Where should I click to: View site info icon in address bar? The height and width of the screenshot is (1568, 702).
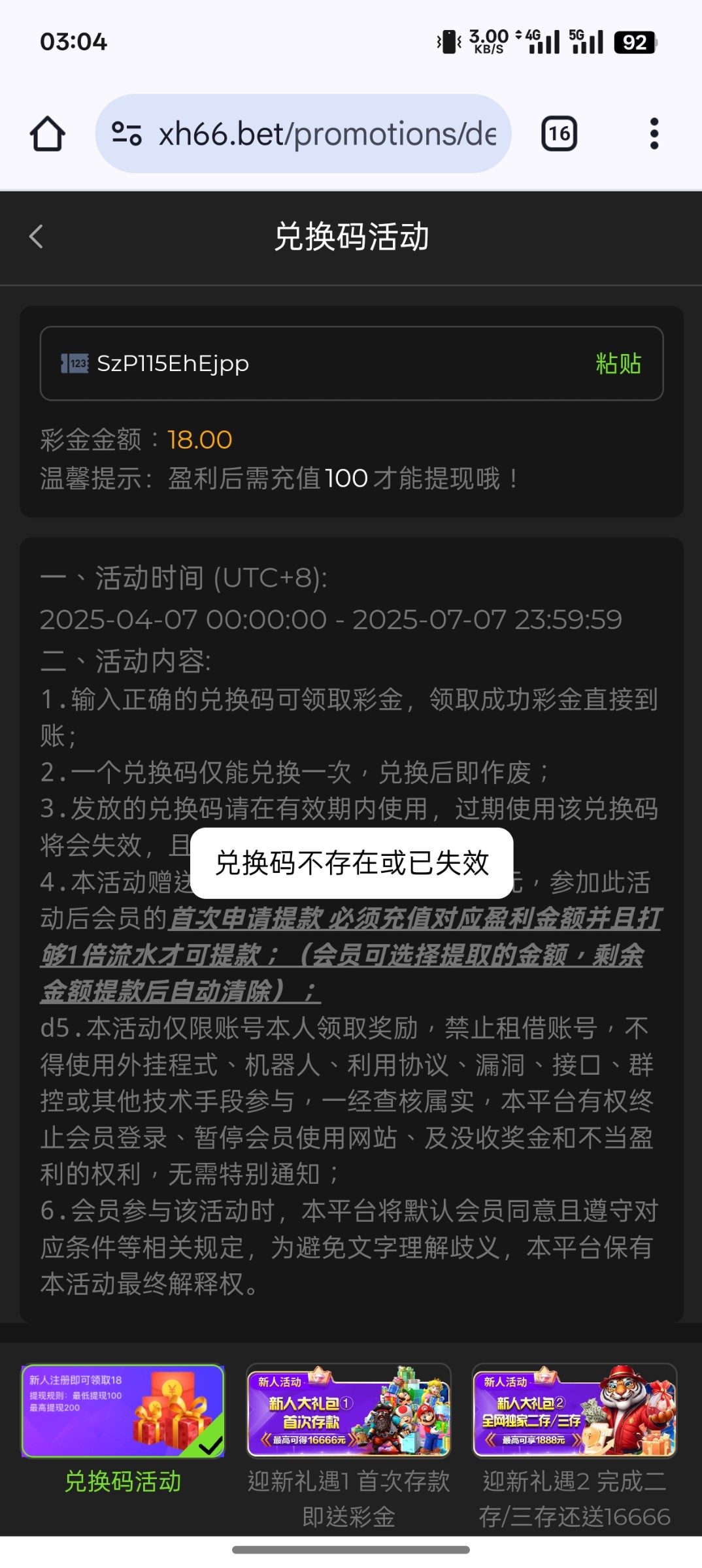click(x=127, y=134)
